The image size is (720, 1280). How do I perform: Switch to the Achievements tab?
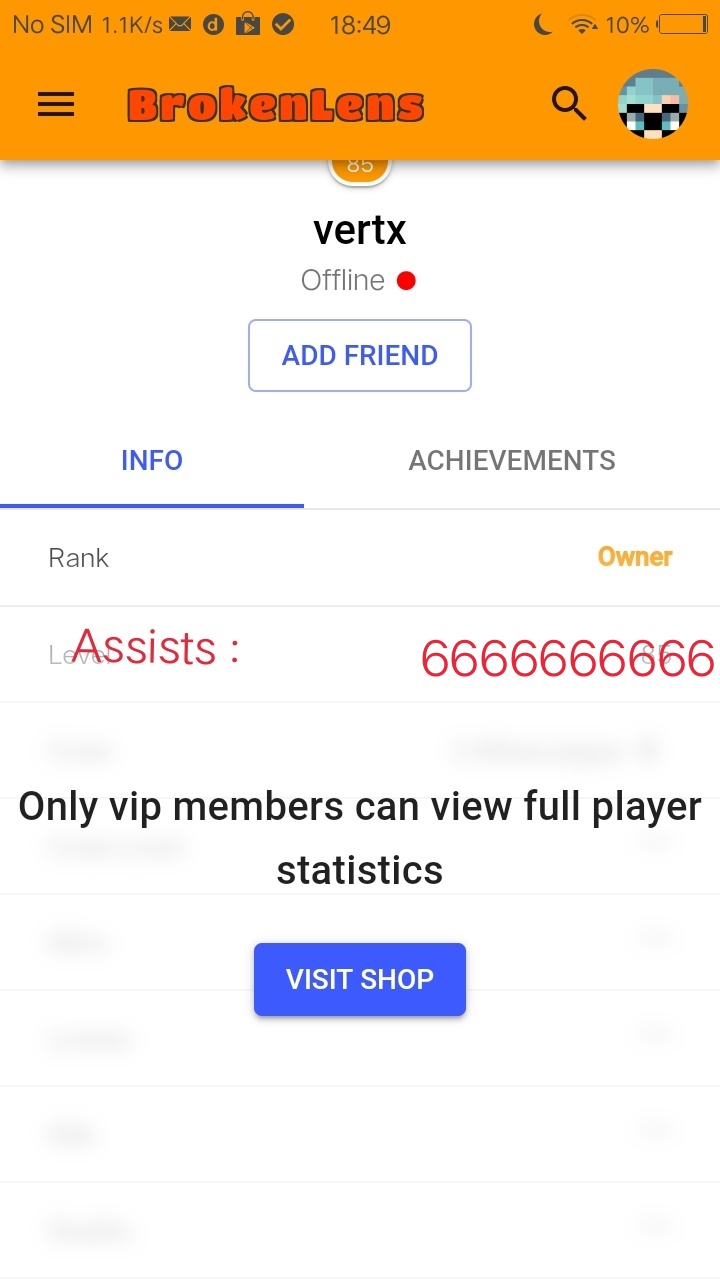coord(512,461)
